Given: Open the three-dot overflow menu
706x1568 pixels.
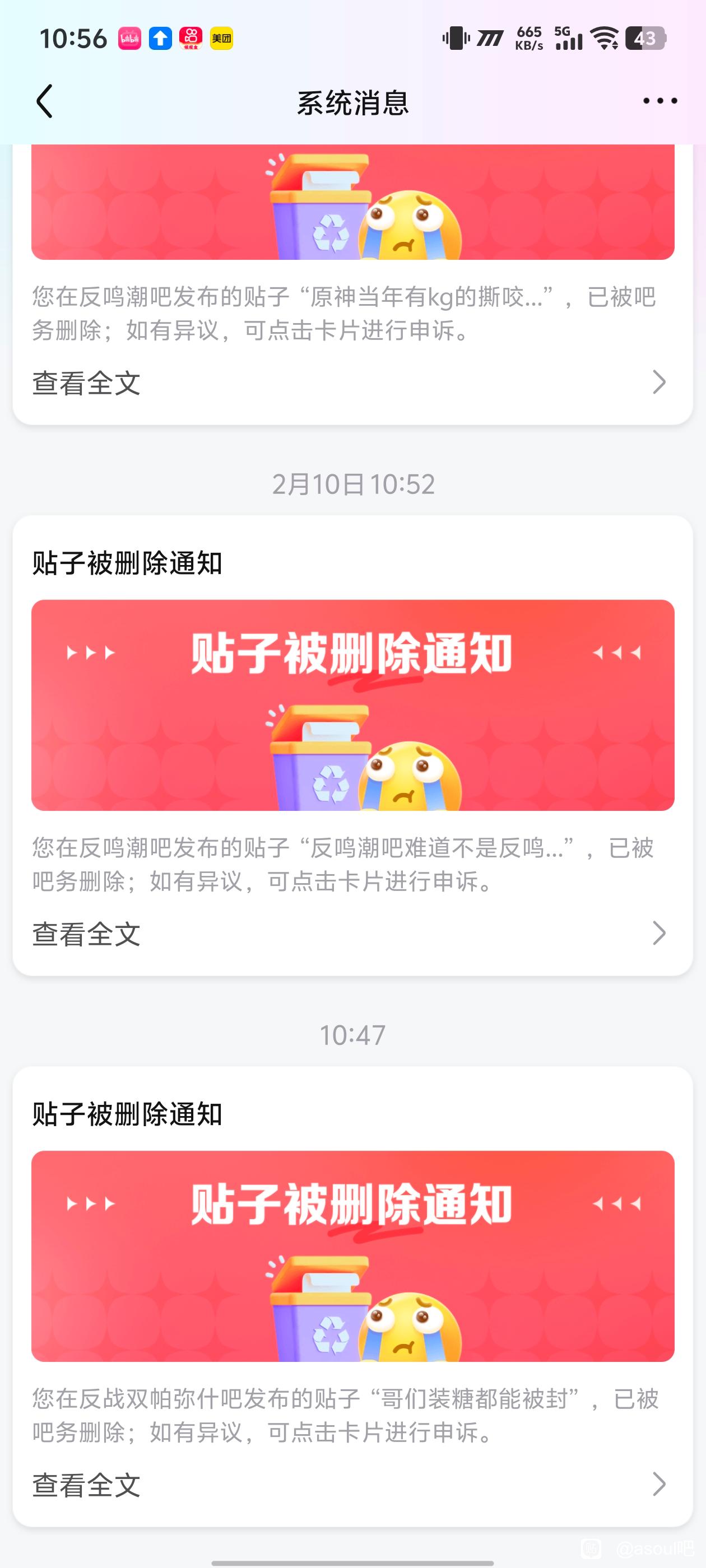Looking at the screenshot, I should tap(659, 101).
